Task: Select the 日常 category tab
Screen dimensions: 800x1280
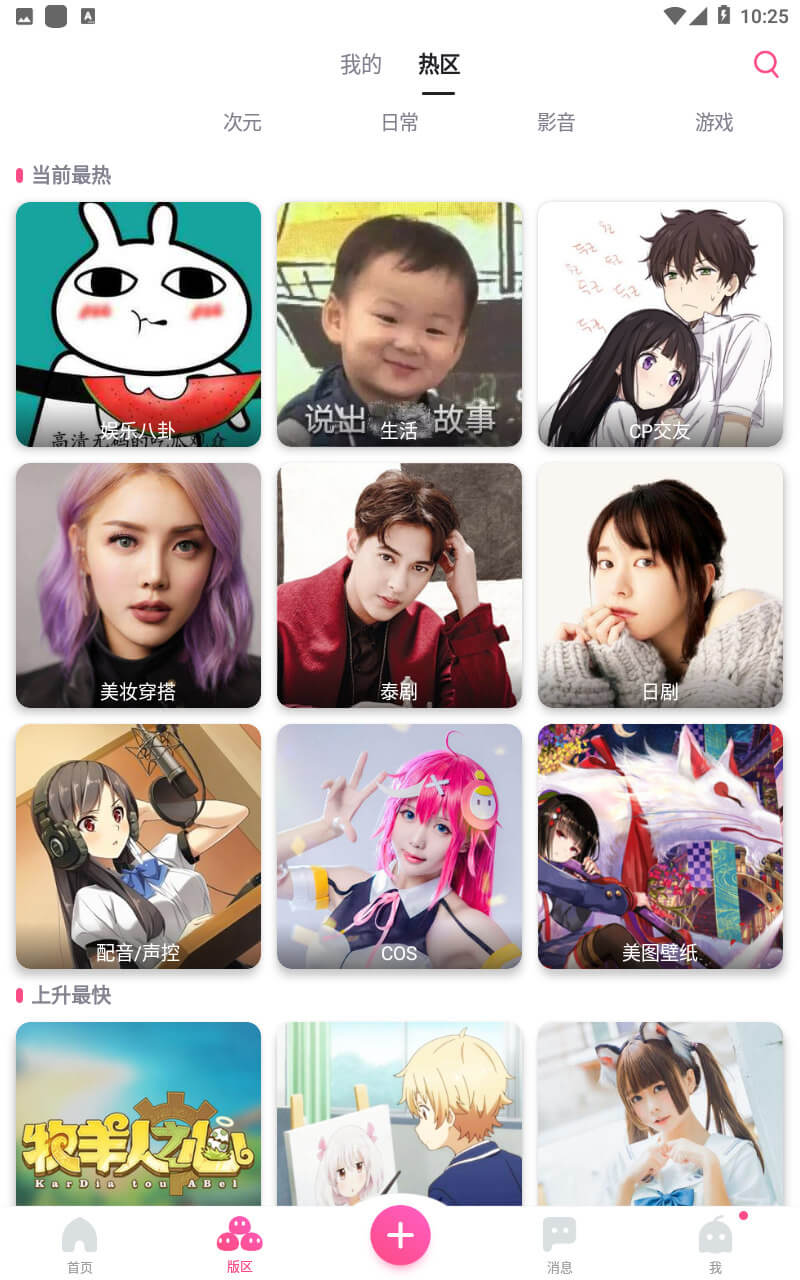Action: 400,122
